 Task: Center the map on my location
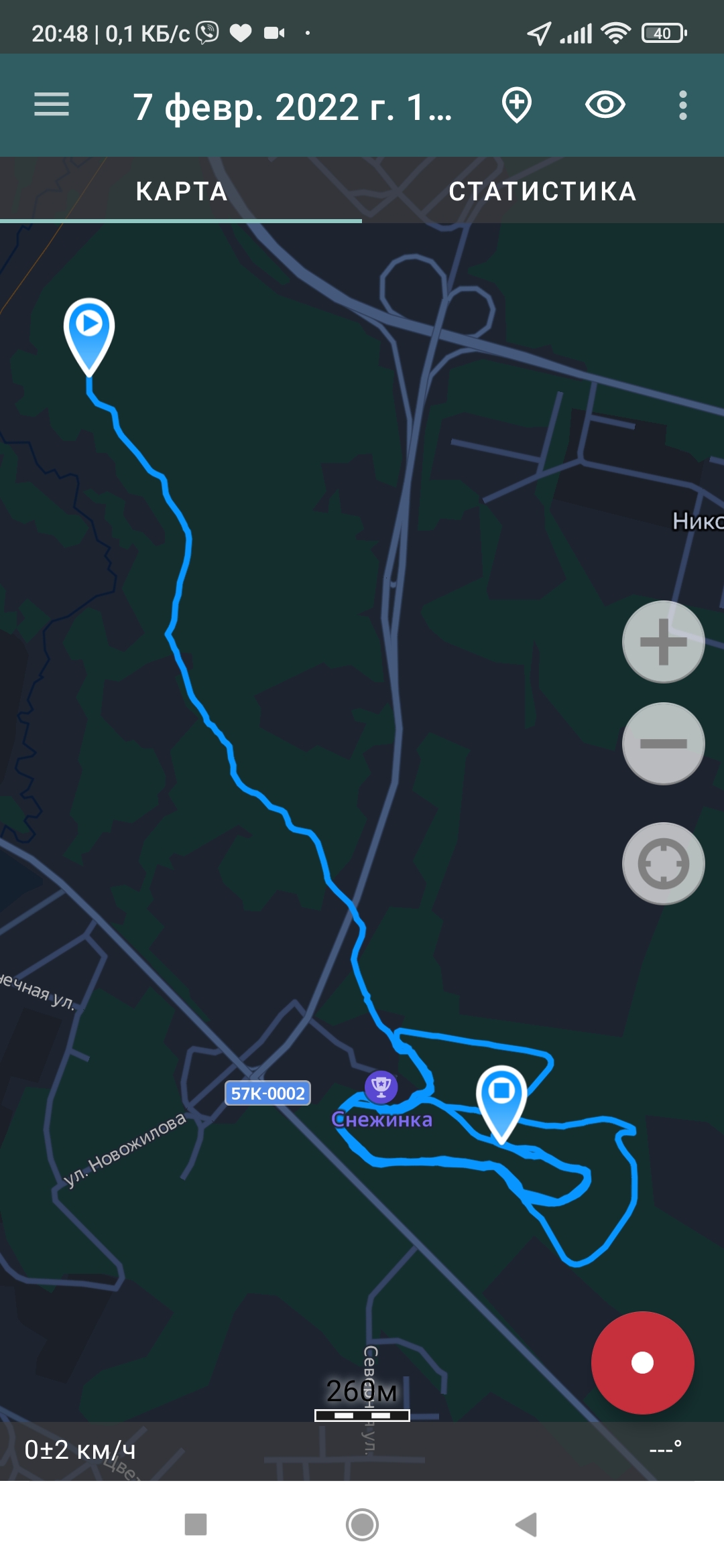click(663, 863)
